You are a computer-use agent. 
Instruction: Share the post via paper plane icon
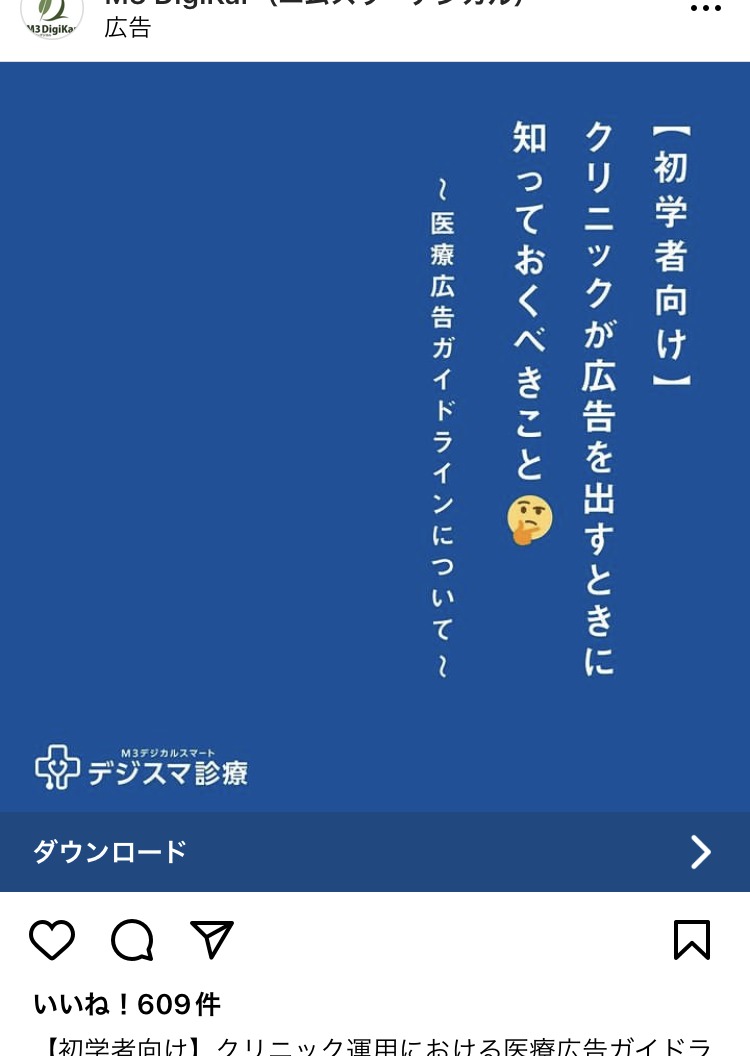pos(211,940)
